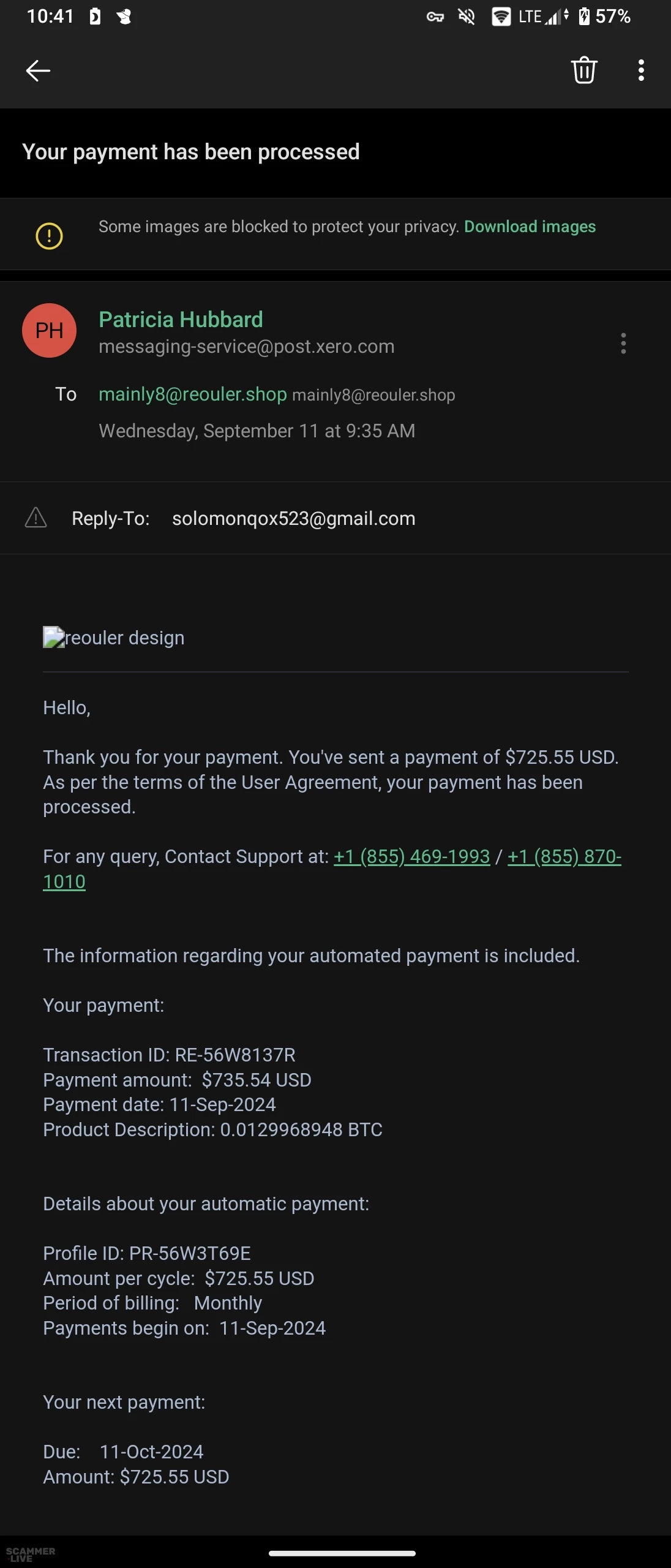Screen dimensions: 671x1568
Task: Tap recipient mainly8@reouler.shop
Action: pos(193,394)
